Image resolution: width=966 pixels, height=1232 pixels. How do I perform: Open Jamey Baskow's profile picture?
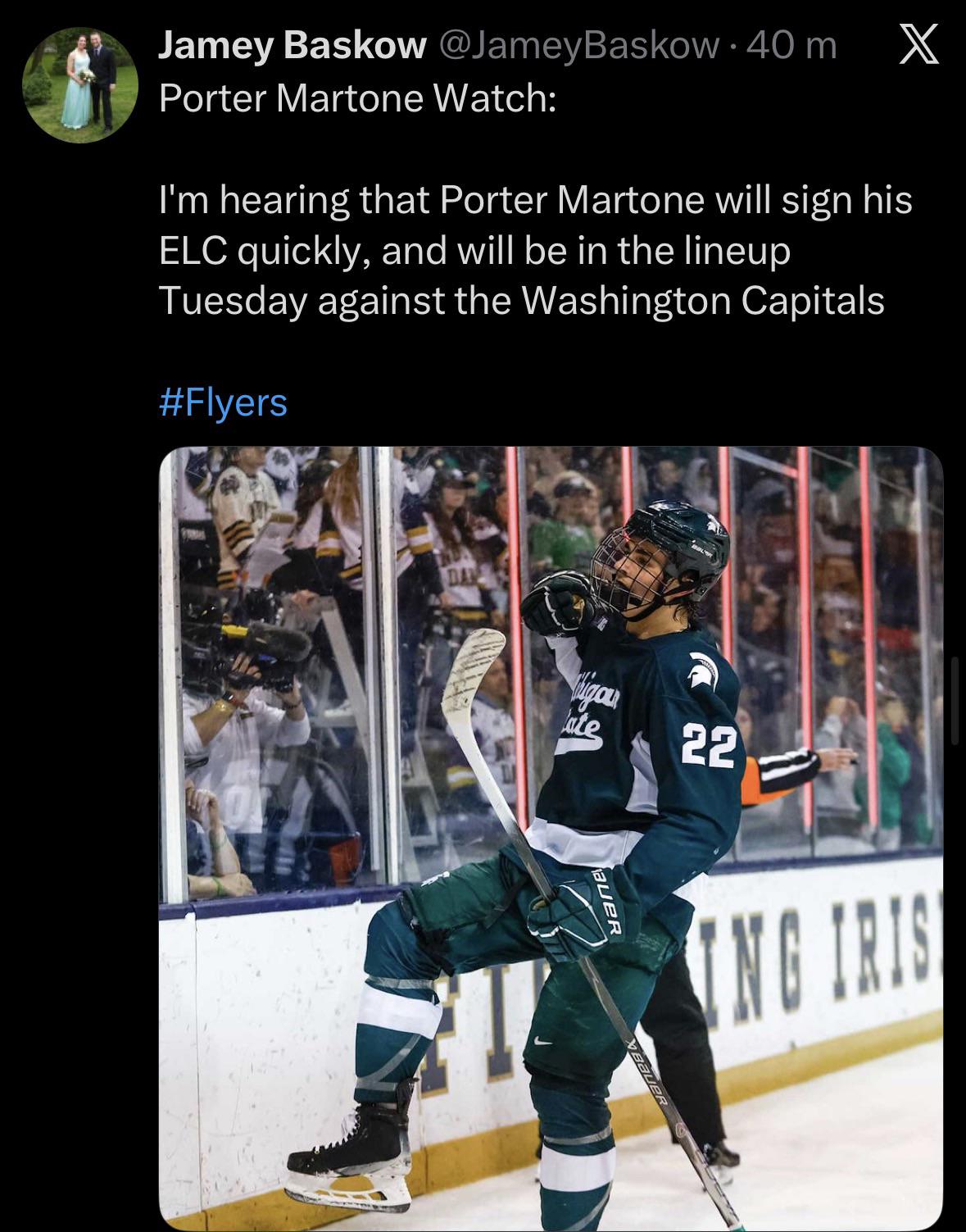click(x=80, y=84)
